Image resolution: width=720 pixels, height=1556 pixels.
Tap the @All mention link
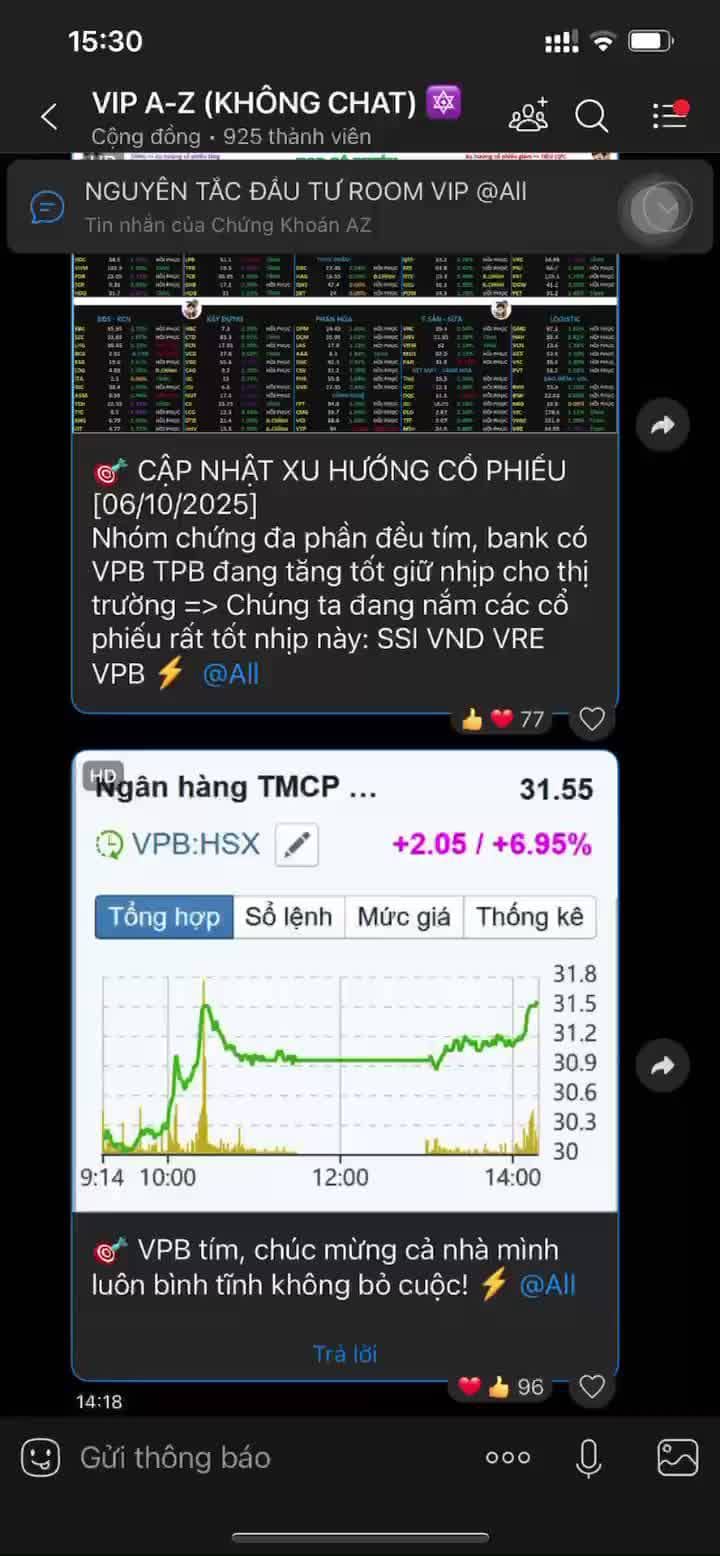point(232,674)
